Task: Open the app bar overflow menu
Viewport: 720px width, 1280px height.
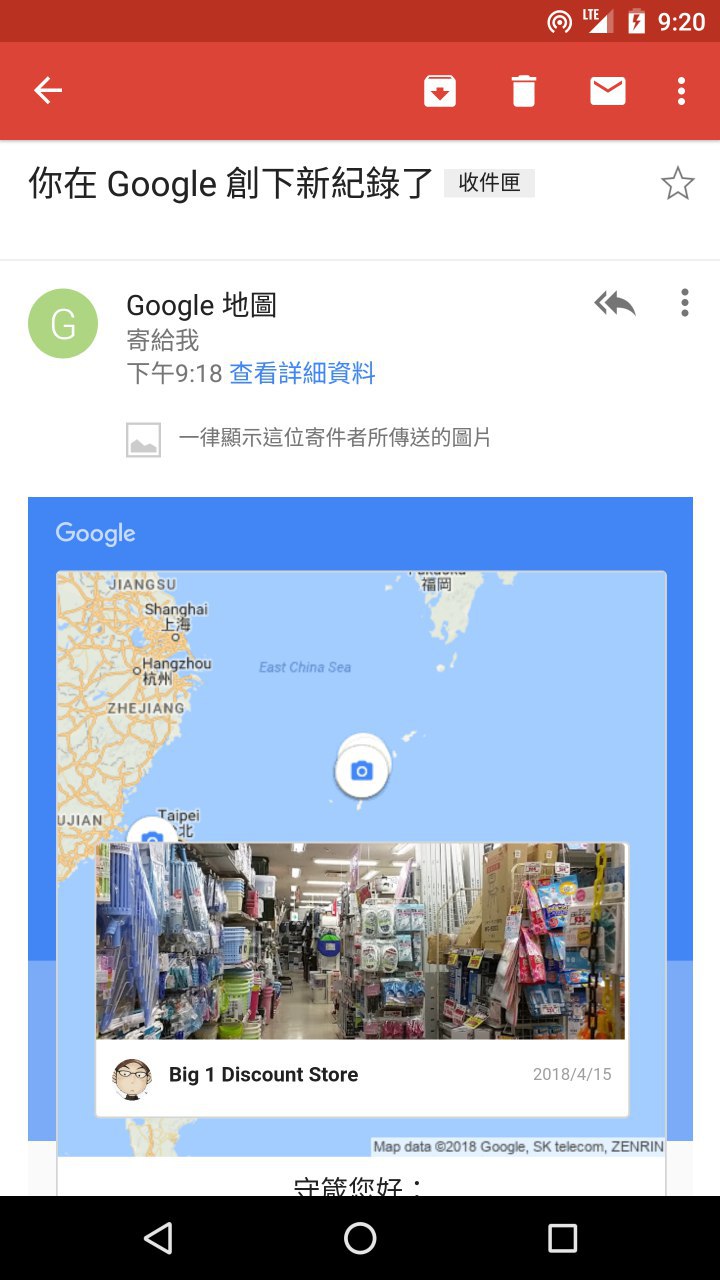Action: [681, 91]
